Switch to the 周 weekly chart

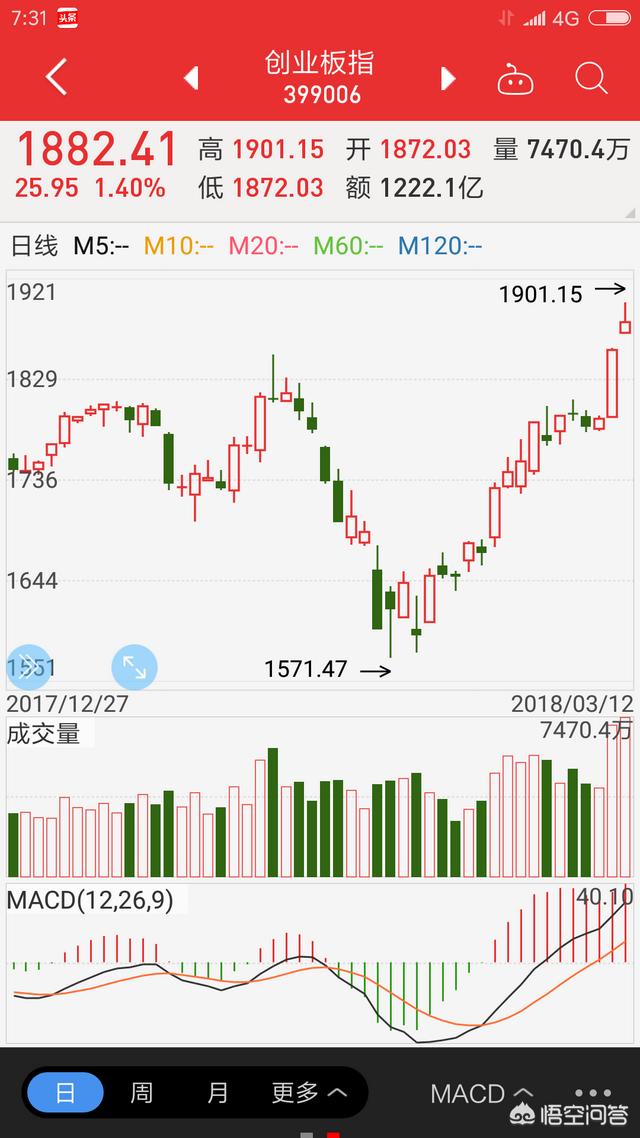click(x=141, y=1093)
